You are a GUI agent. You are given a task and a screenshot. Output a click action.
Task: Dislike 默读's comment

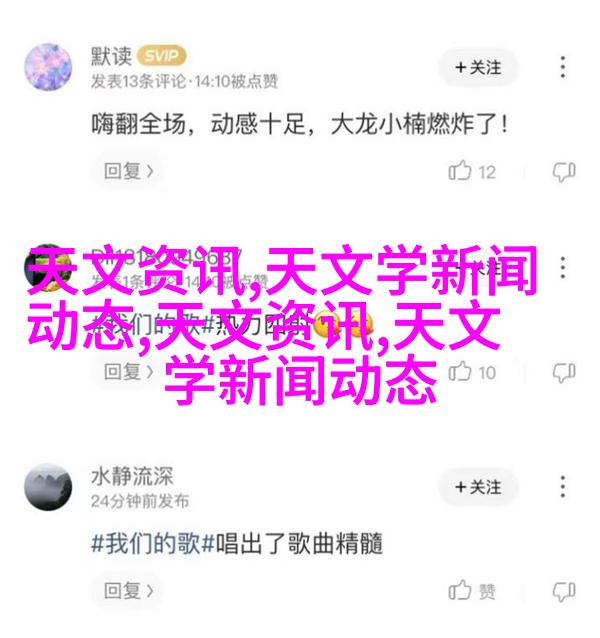(564, 171)
